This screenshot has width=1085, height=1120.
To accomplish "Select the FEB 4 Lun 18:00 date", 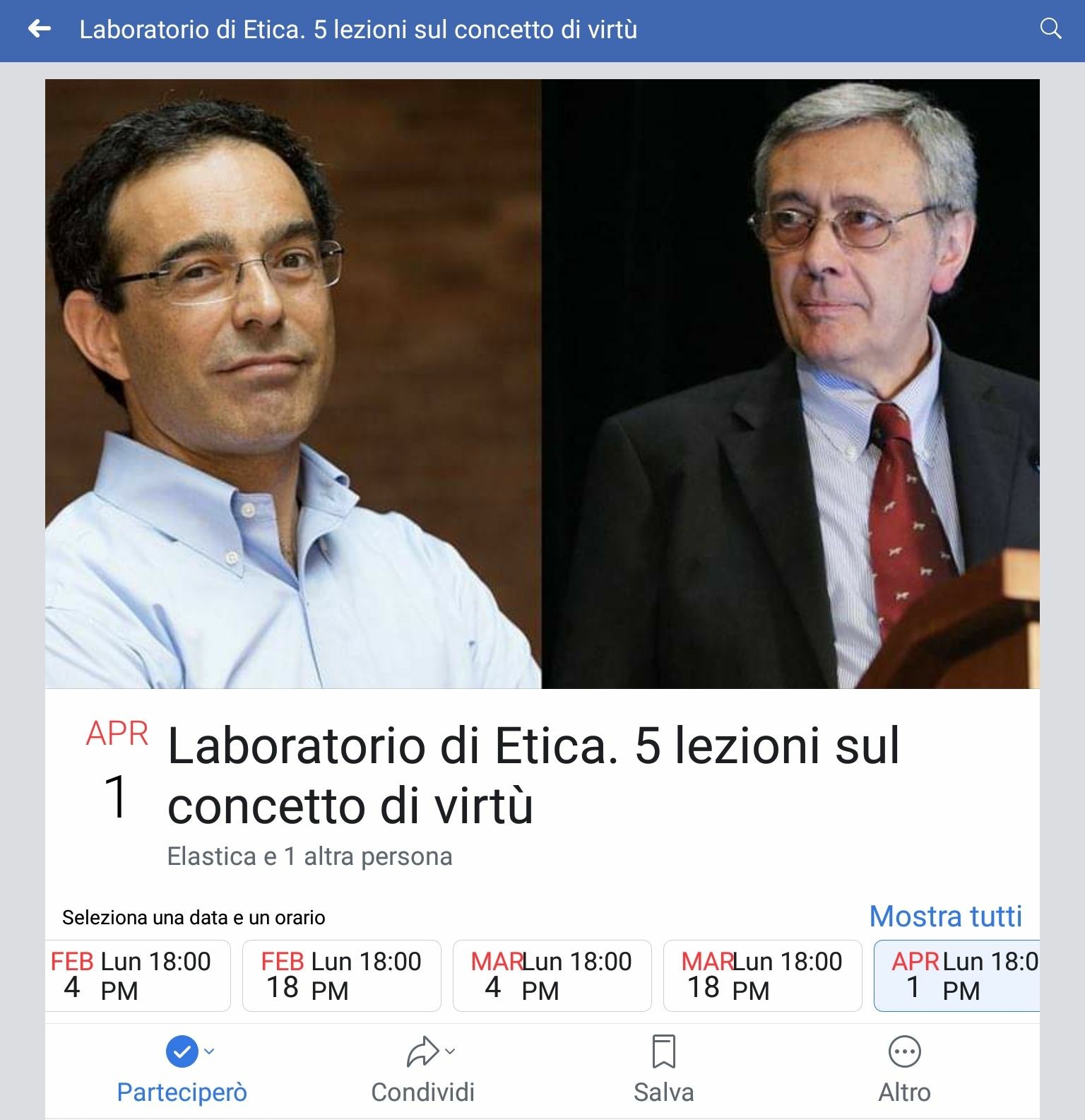I will coord(138,976).
